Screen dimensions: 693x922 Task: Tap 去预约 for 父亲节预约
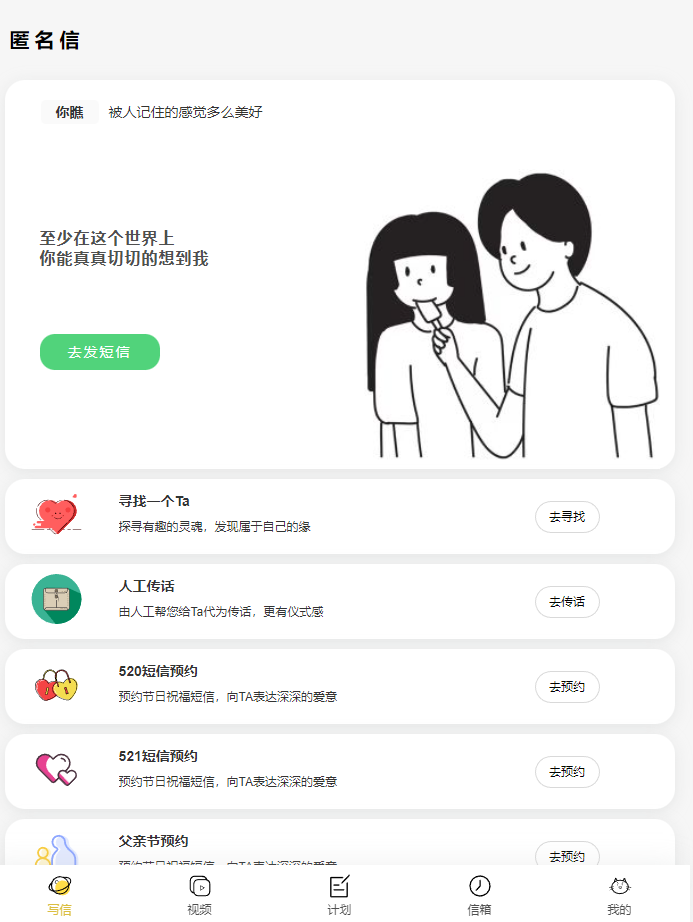[567, 855]
